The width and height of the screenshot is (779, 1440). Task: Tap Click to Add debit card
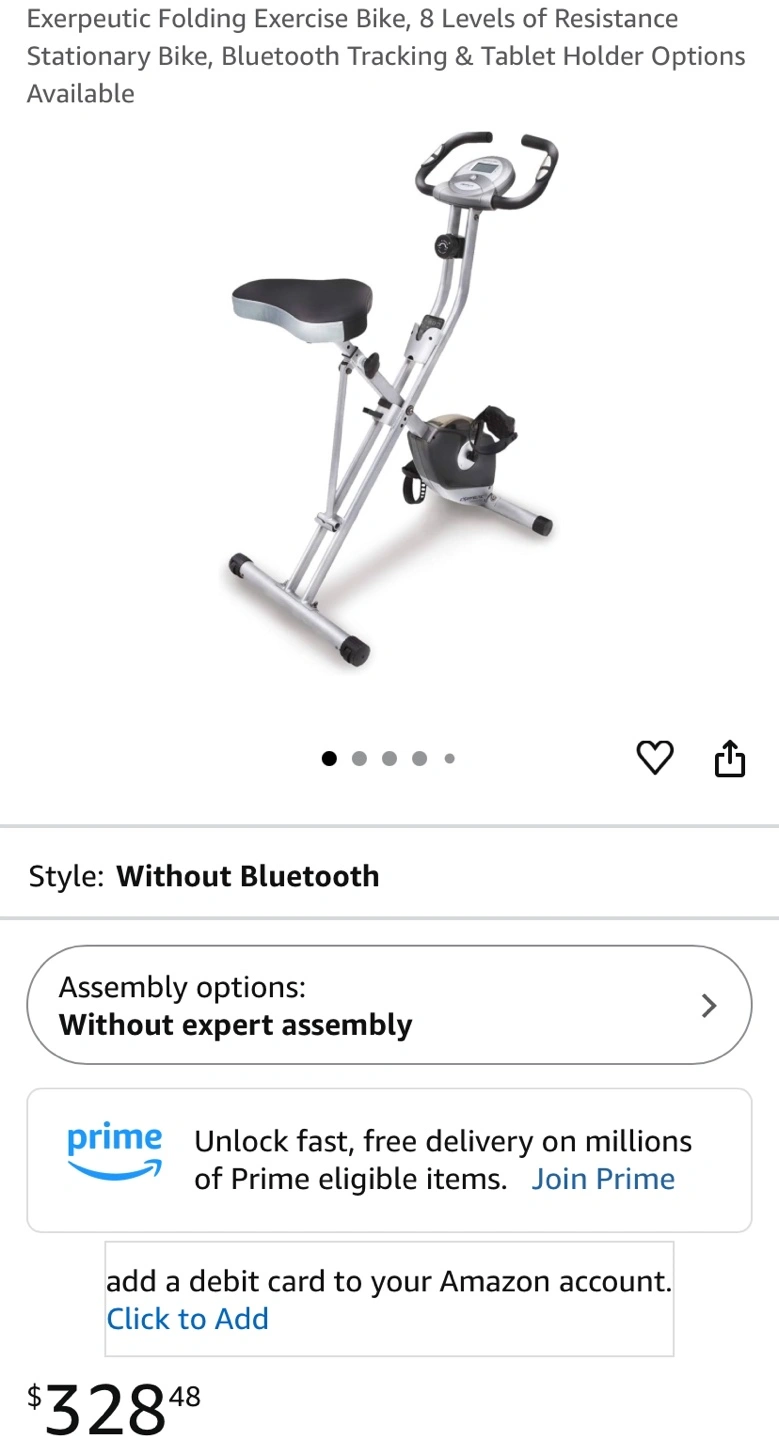click(188, 1319)
